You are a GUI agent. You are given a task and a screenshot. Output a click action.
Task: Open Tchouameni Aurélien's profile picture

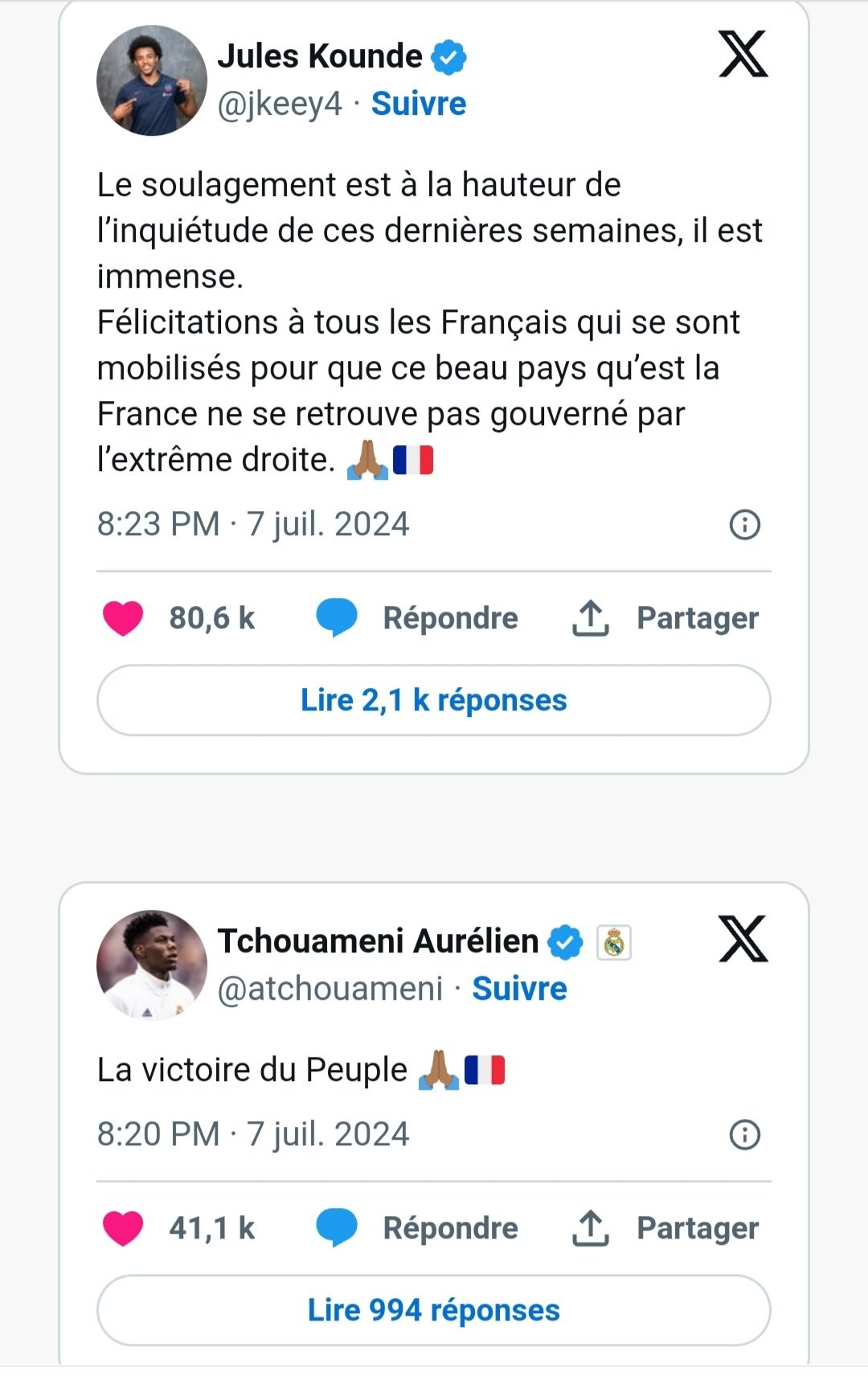(152, 964)
